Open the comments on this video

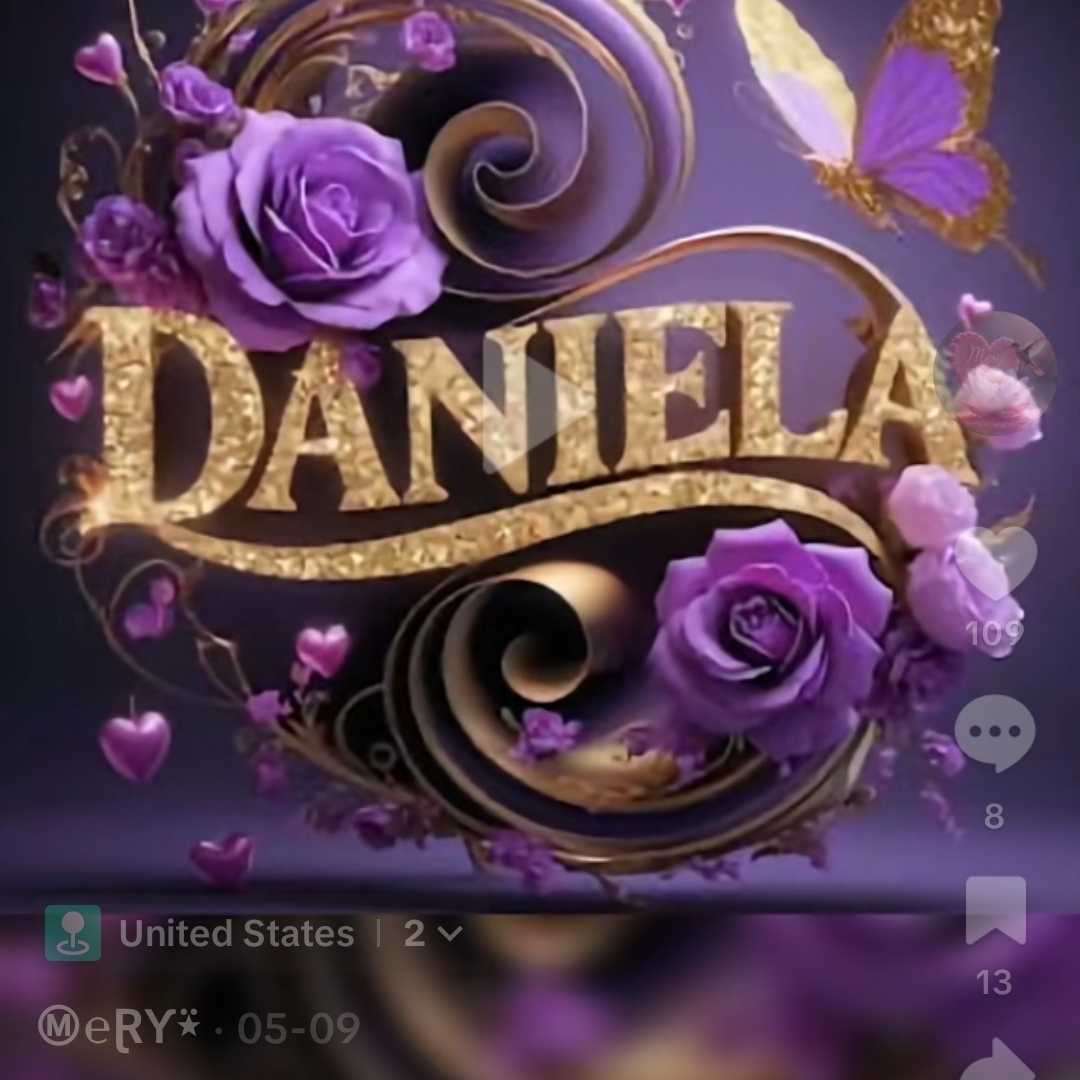(x=994, y=733)
